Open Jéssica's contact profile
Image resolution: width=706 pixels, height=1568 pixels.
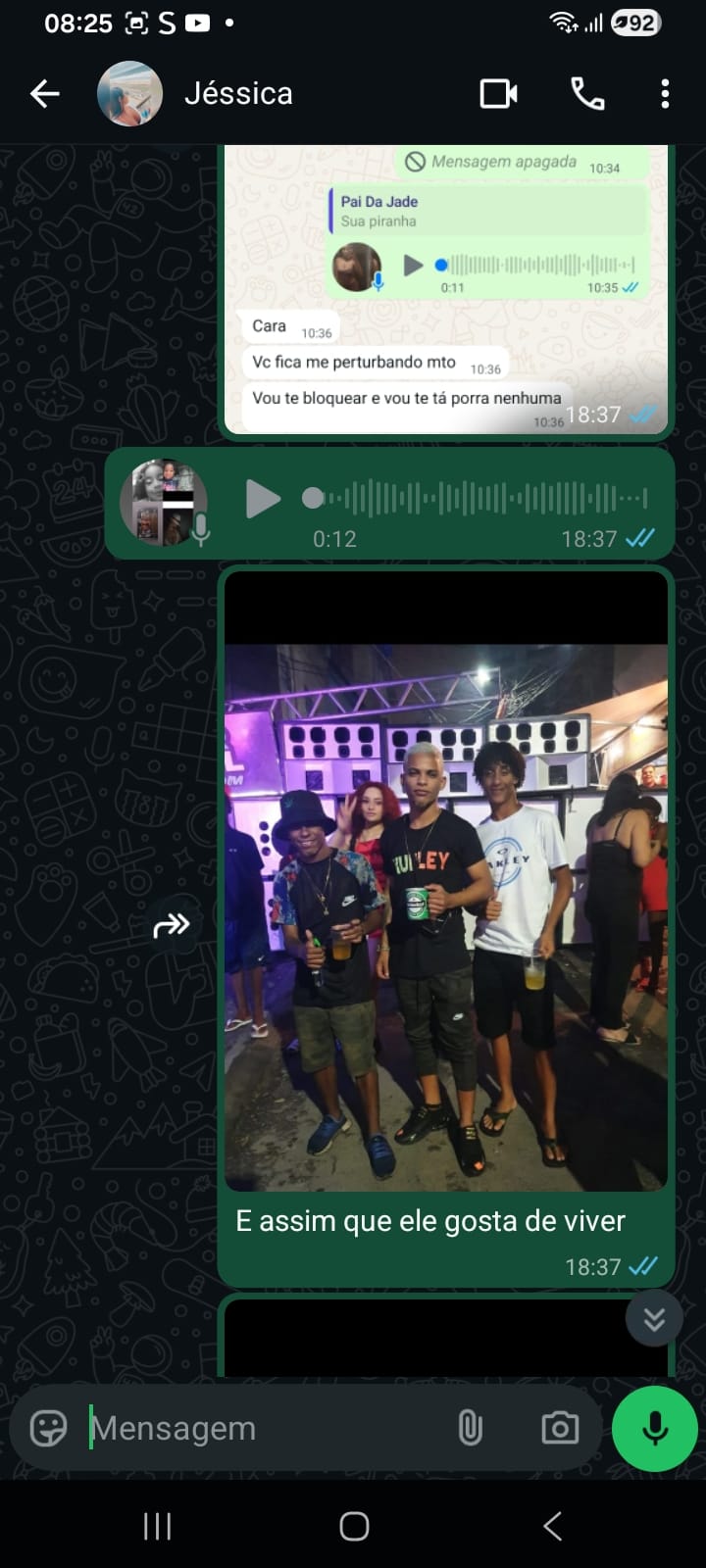point(237,94)
